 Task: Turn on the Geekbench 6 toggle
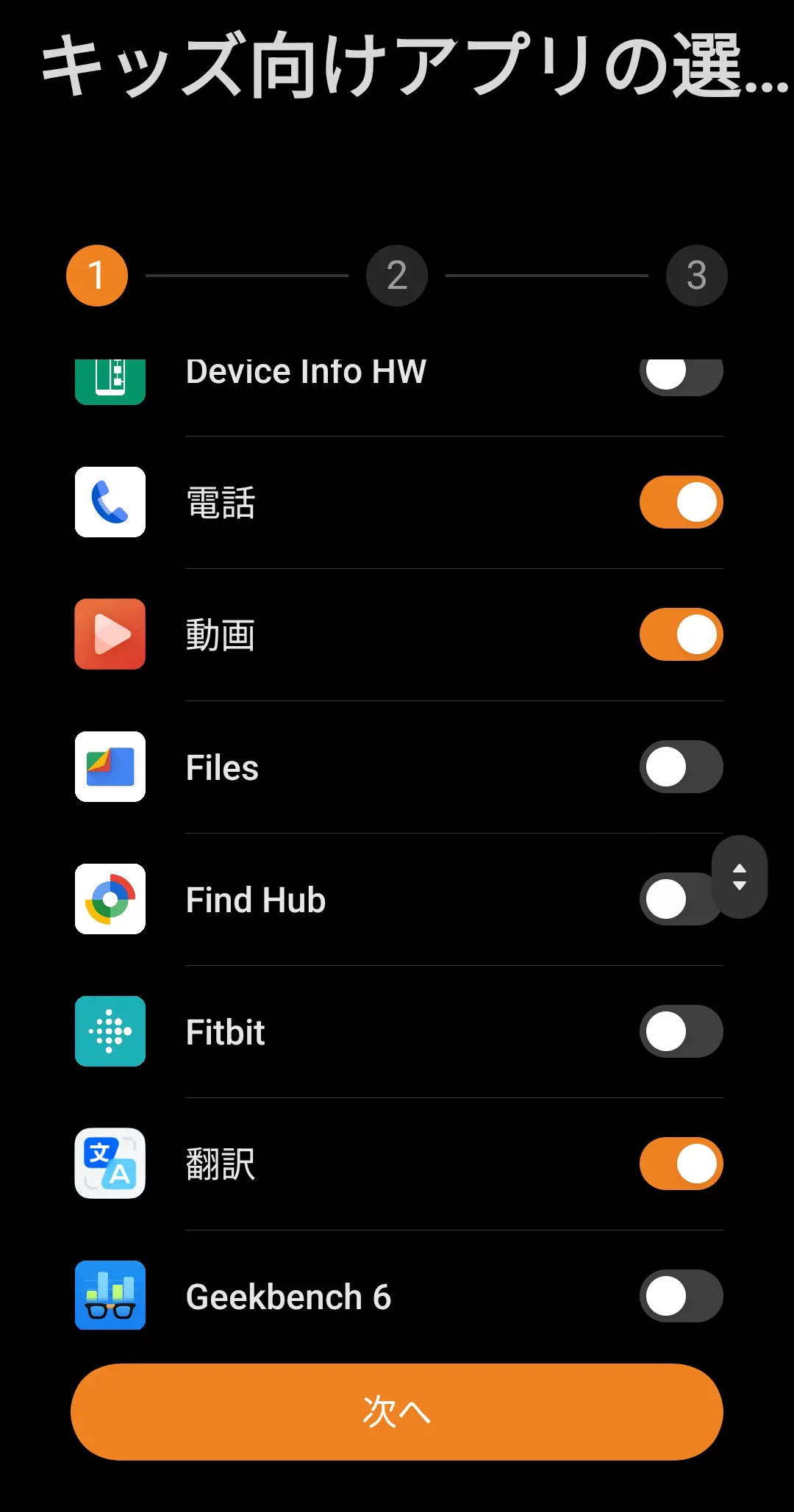tap(681, 1296)
